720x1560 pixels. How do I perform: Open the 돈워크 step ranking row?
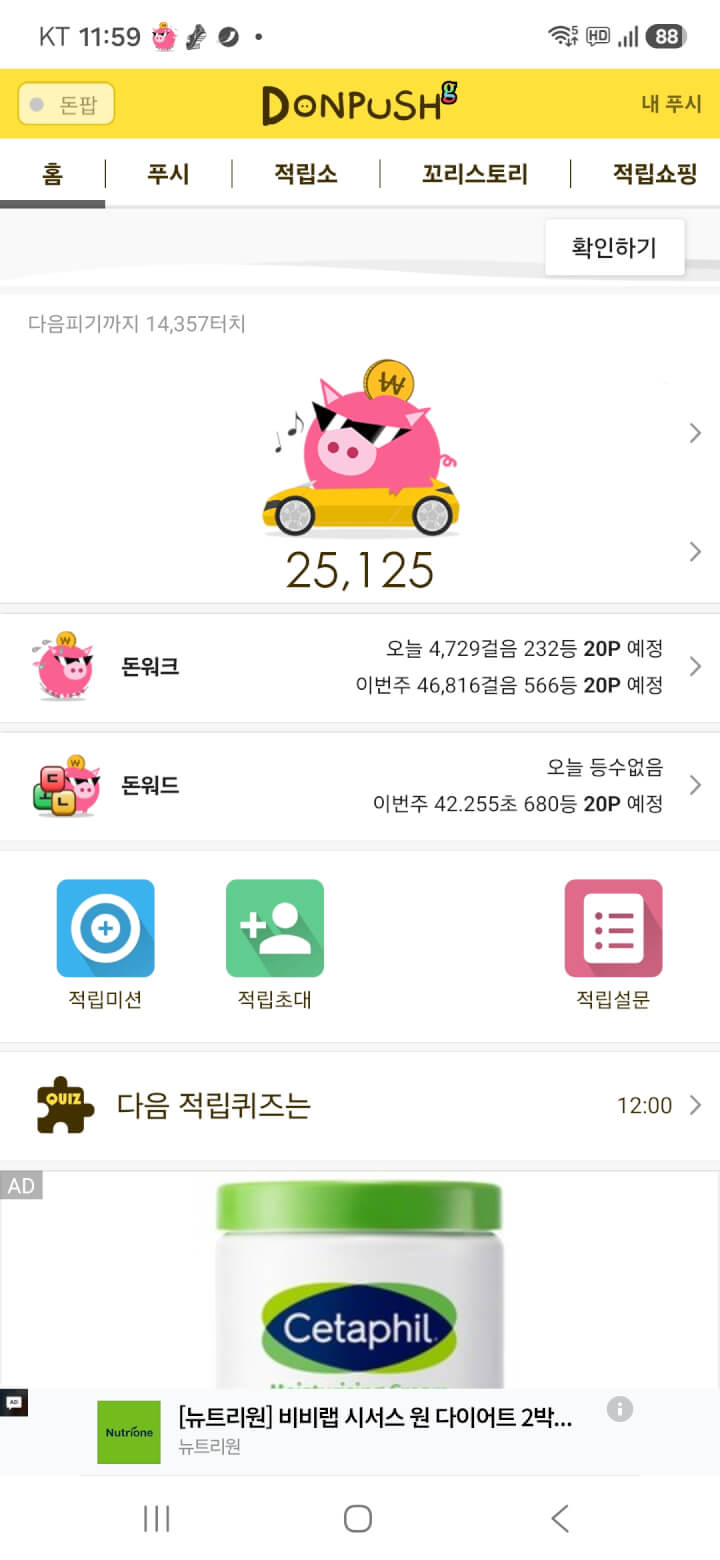coord(360,667)
